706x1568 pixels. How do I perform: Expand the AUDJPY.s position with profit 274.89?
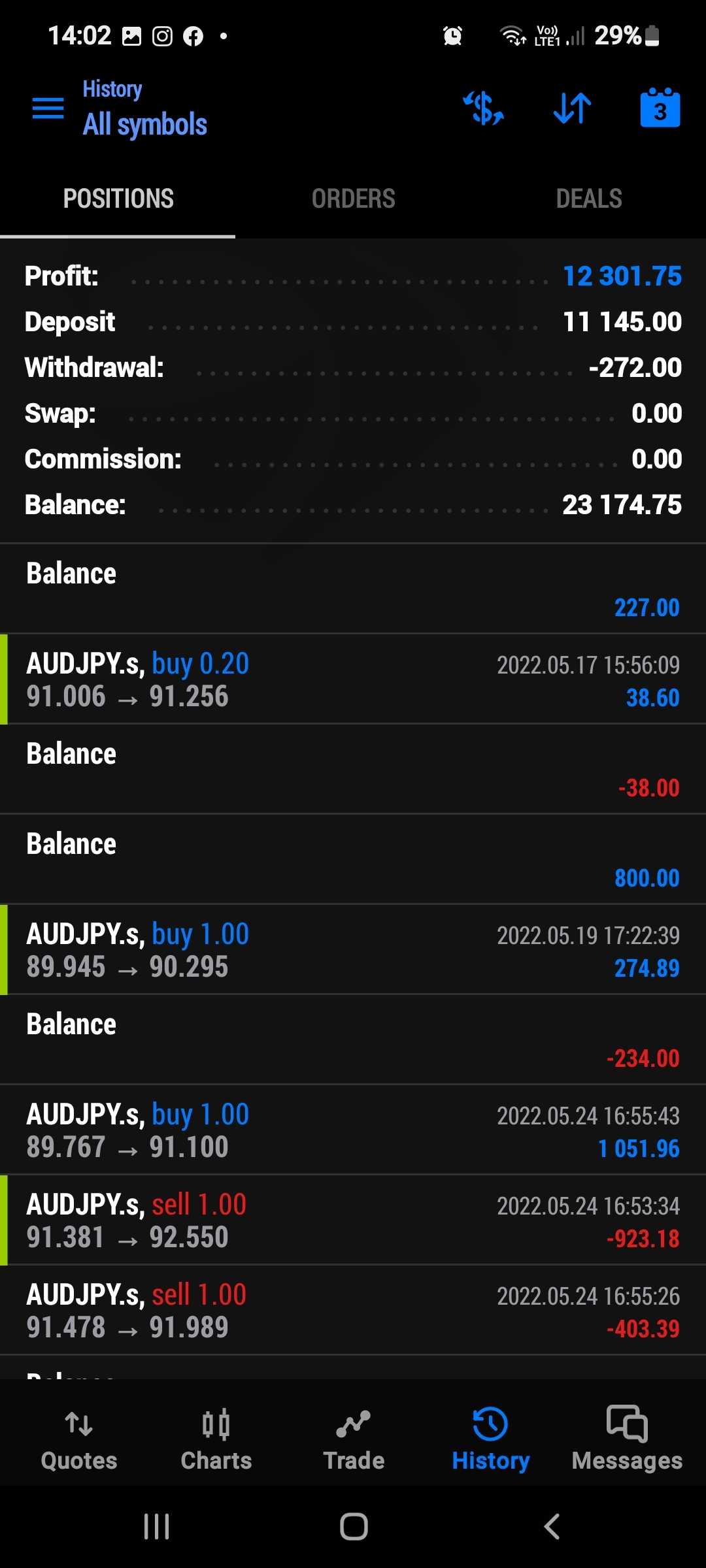coord(353,950)
